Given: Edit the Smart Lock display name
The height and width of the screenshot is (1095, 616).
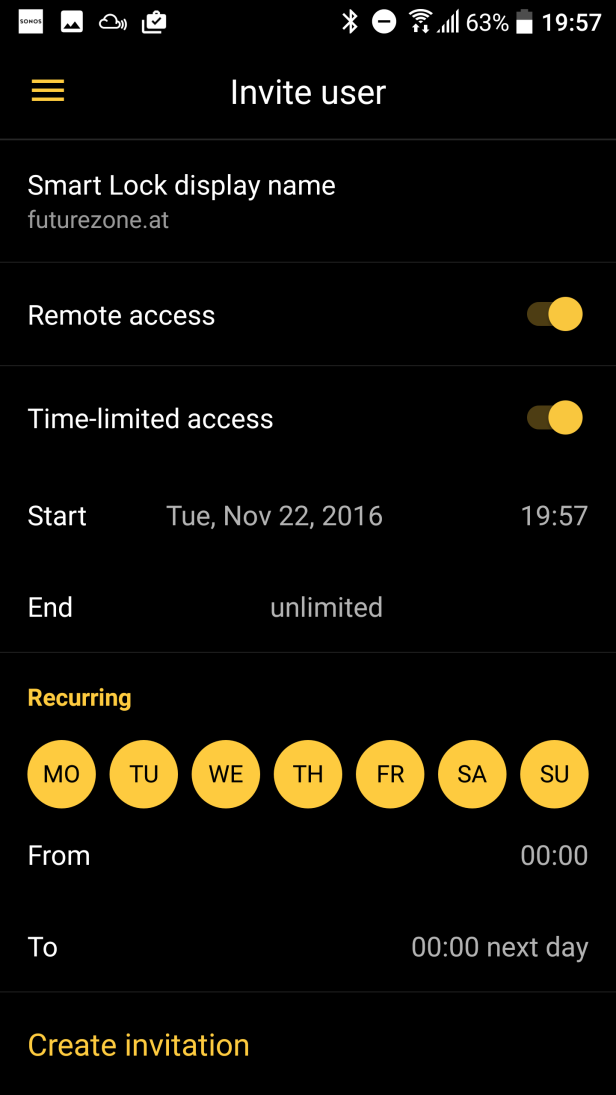Looking at the screenshot, I should pos(308,201).
